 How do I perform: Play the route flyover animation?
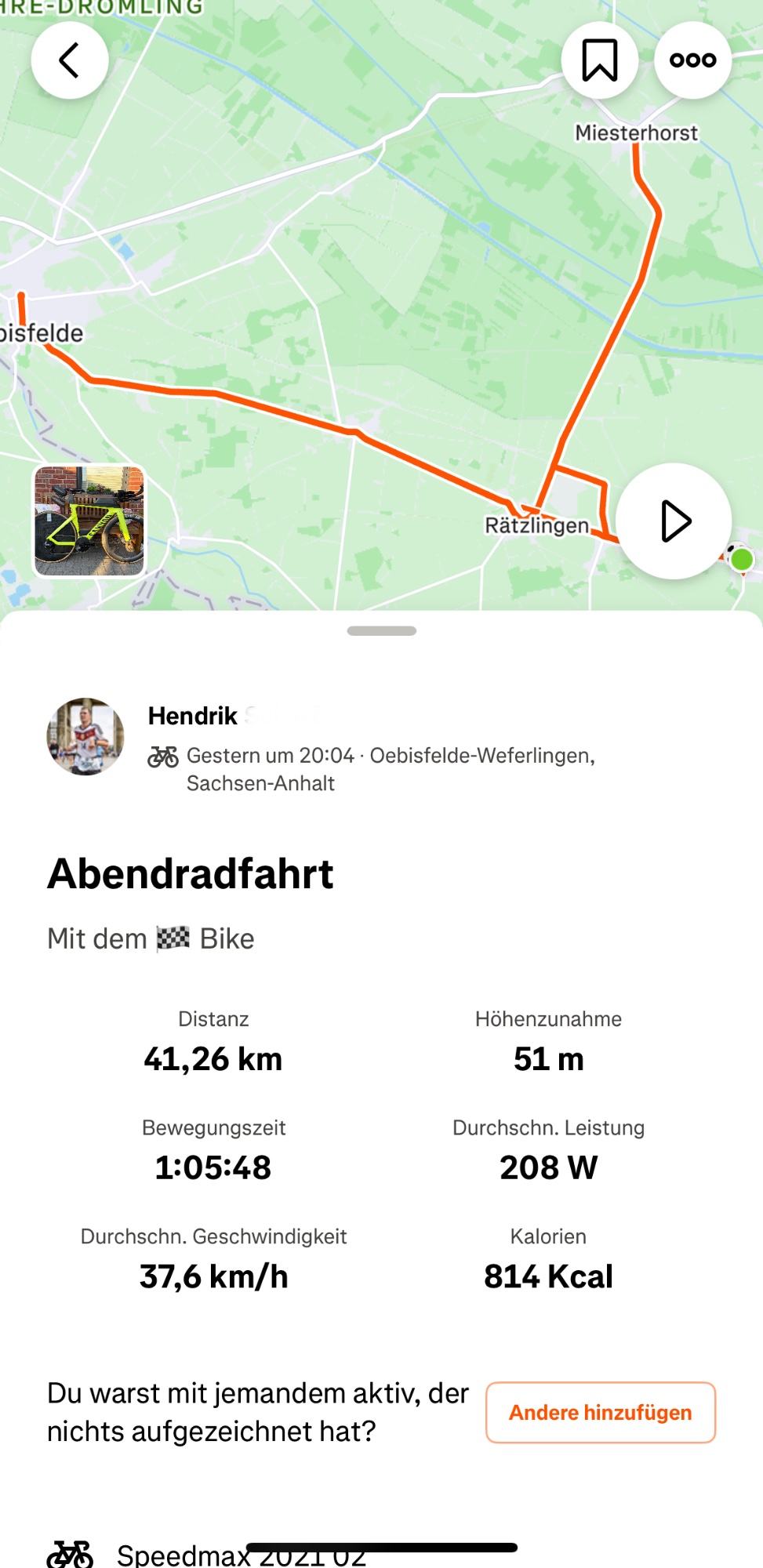pyautogui.click(x=674, y=521)
